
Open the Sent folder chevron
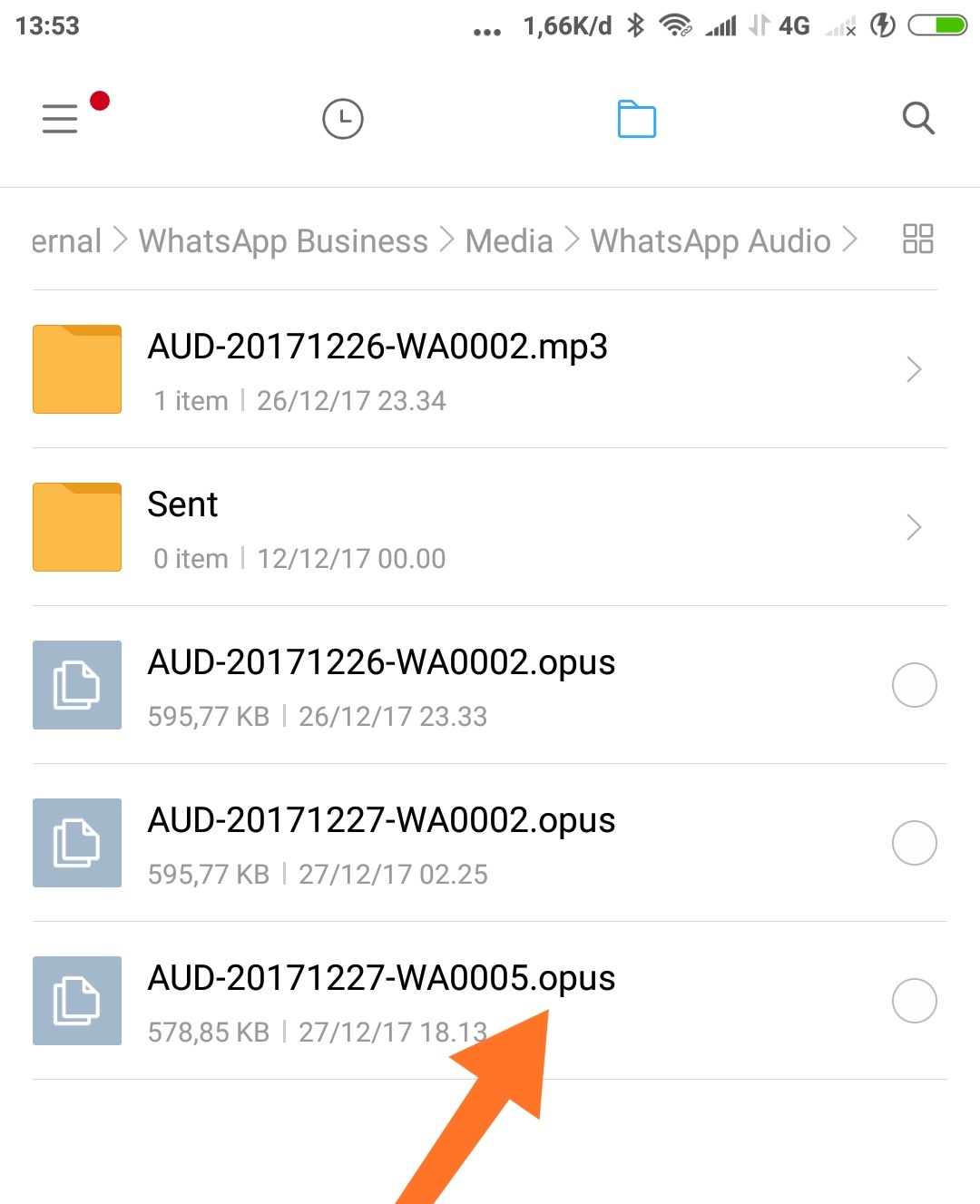tap(913, 527)
